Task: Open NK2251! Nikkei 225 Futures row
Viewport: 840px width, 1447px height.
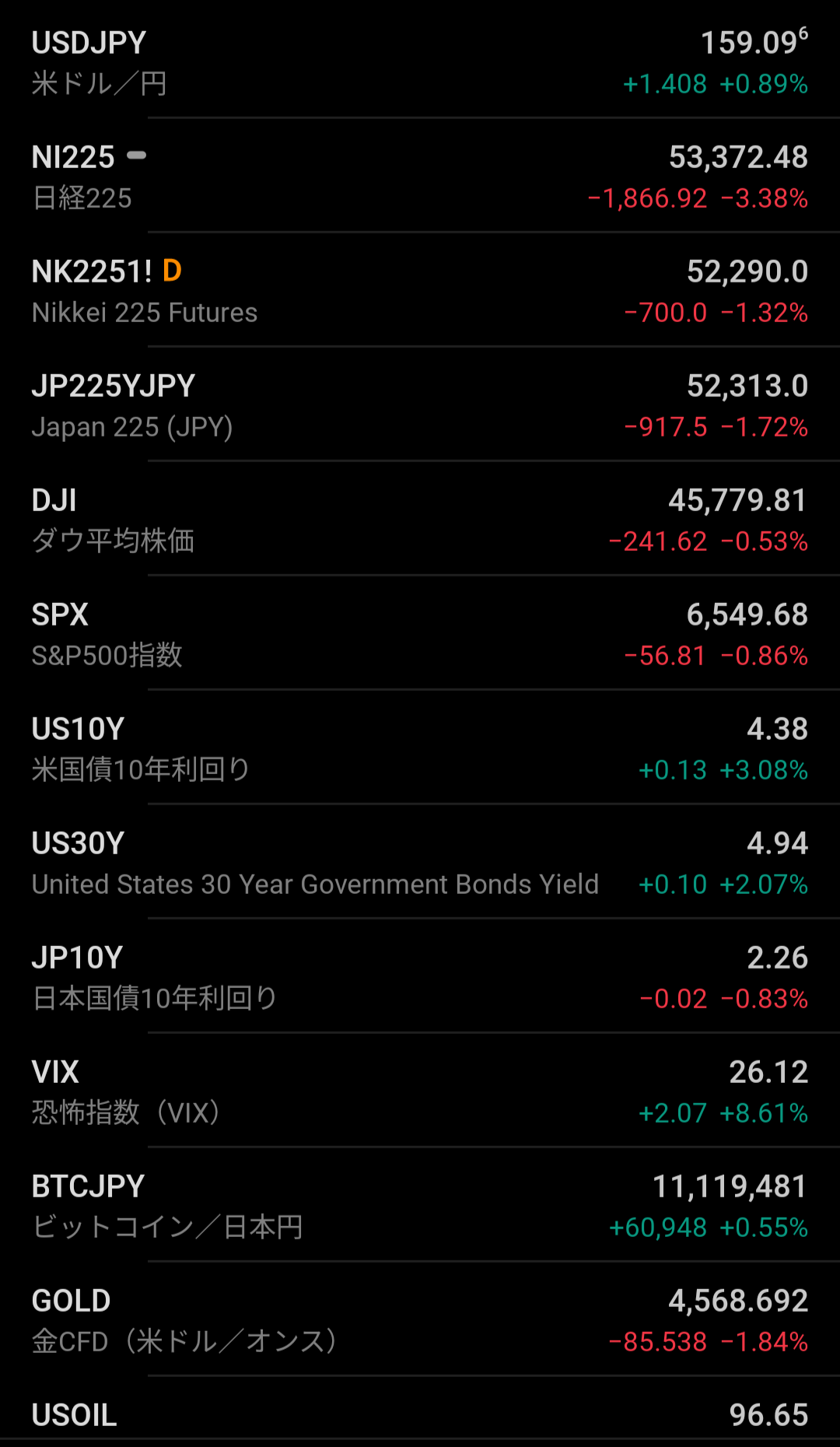Action: tap(420, 291)
